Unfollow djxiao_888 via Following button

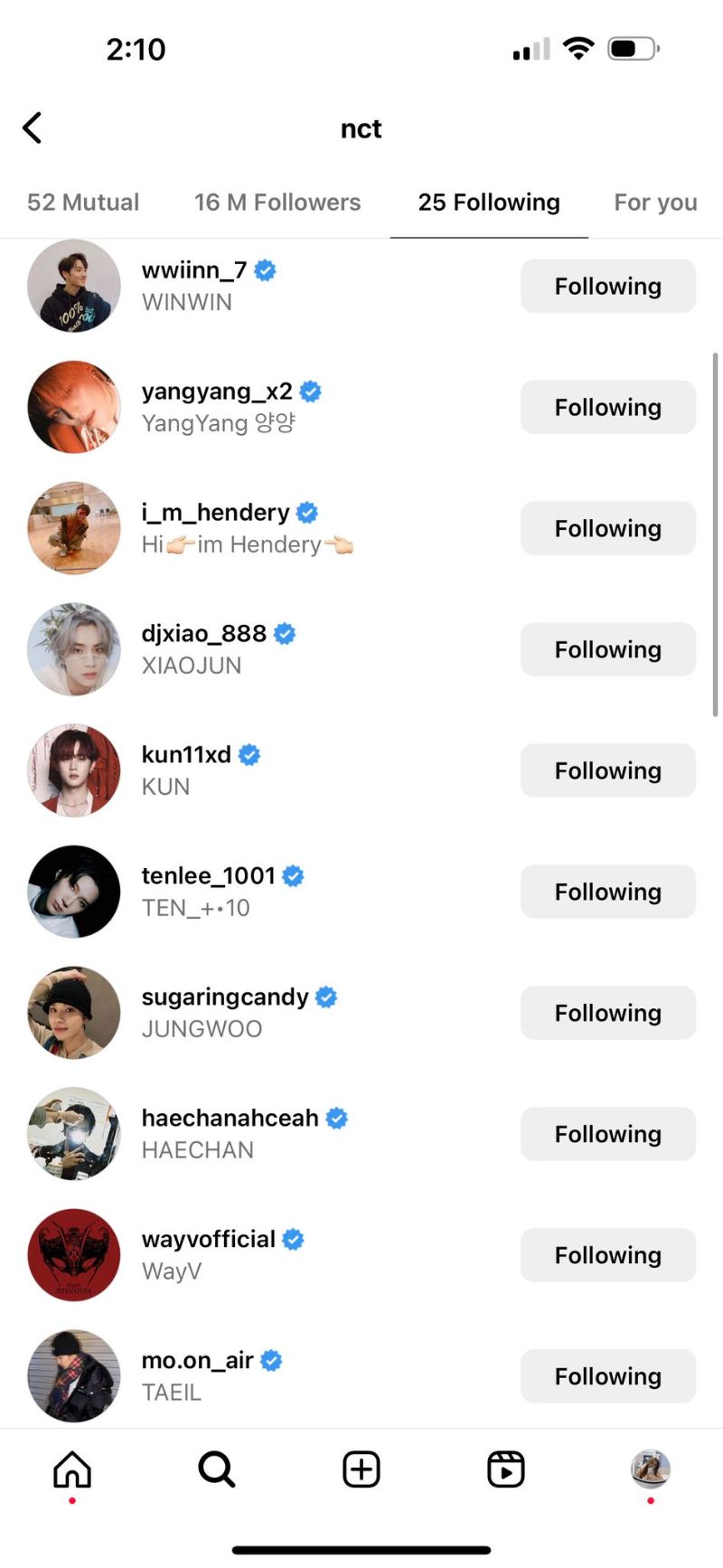[x=607, y=650]
